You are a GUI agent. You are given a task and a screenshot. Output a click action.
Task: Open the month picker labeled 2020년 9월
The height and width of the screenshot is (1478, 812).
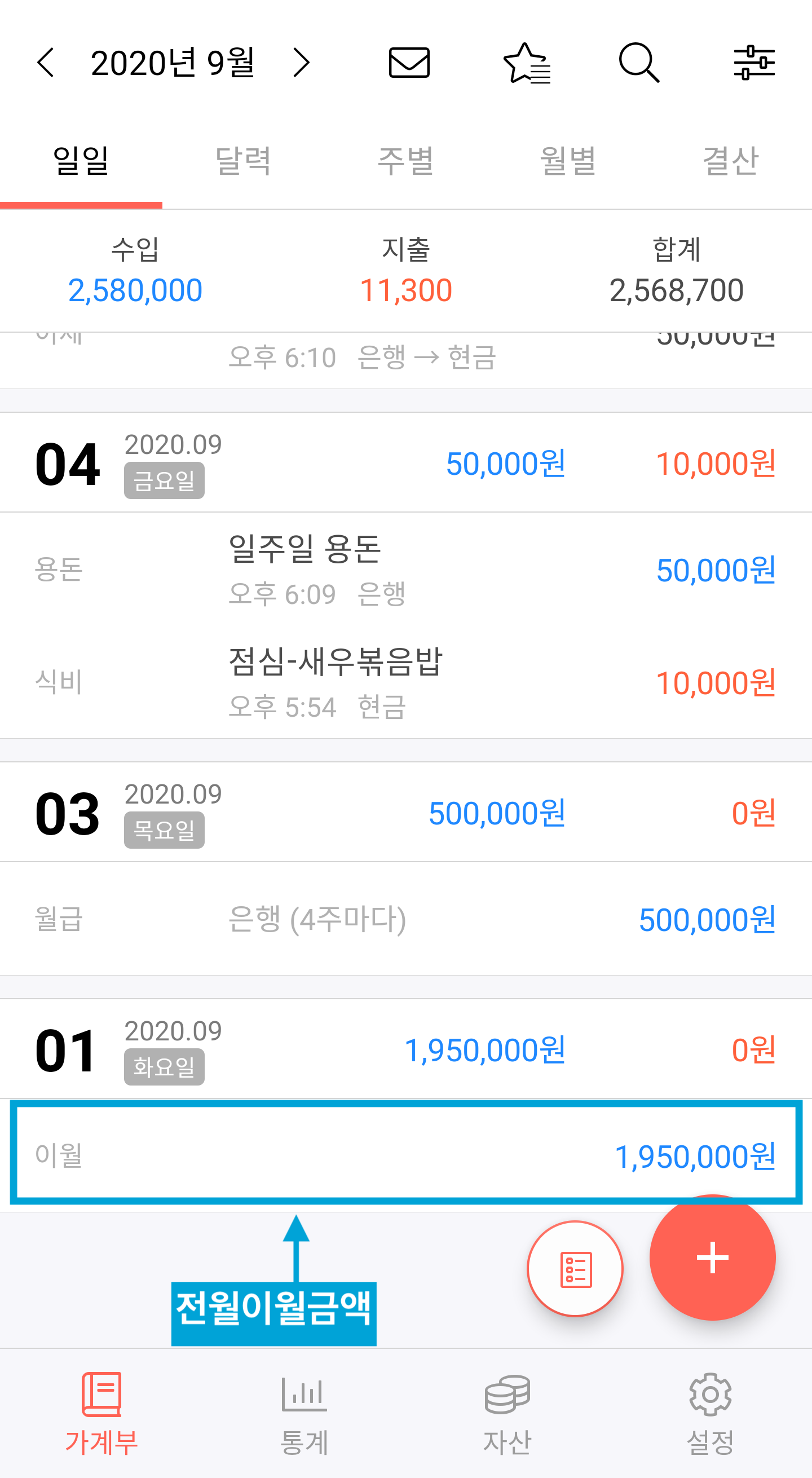pos(174,63)
